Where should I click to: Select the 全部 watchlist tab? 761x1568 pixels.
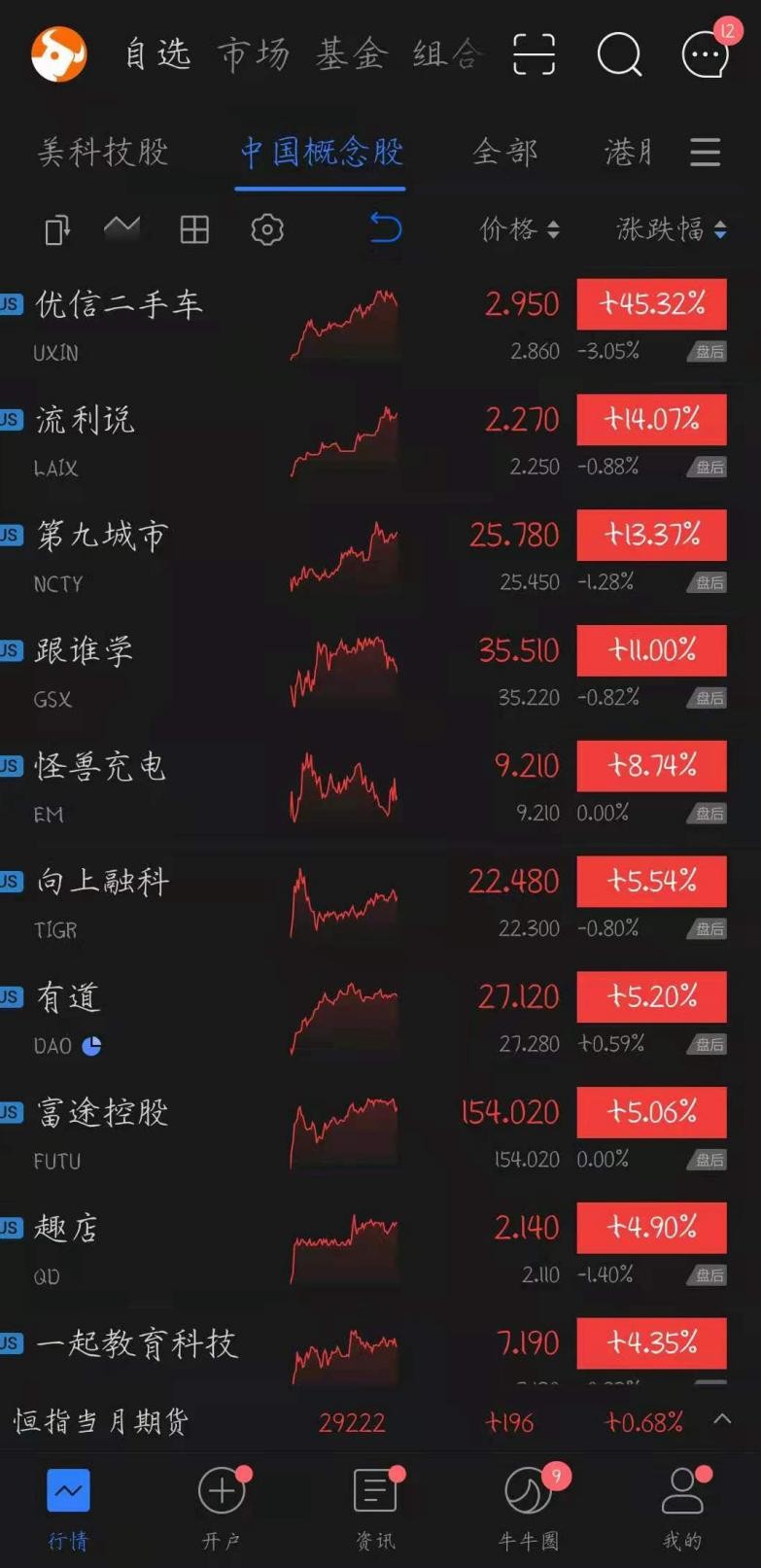point(504,152)
